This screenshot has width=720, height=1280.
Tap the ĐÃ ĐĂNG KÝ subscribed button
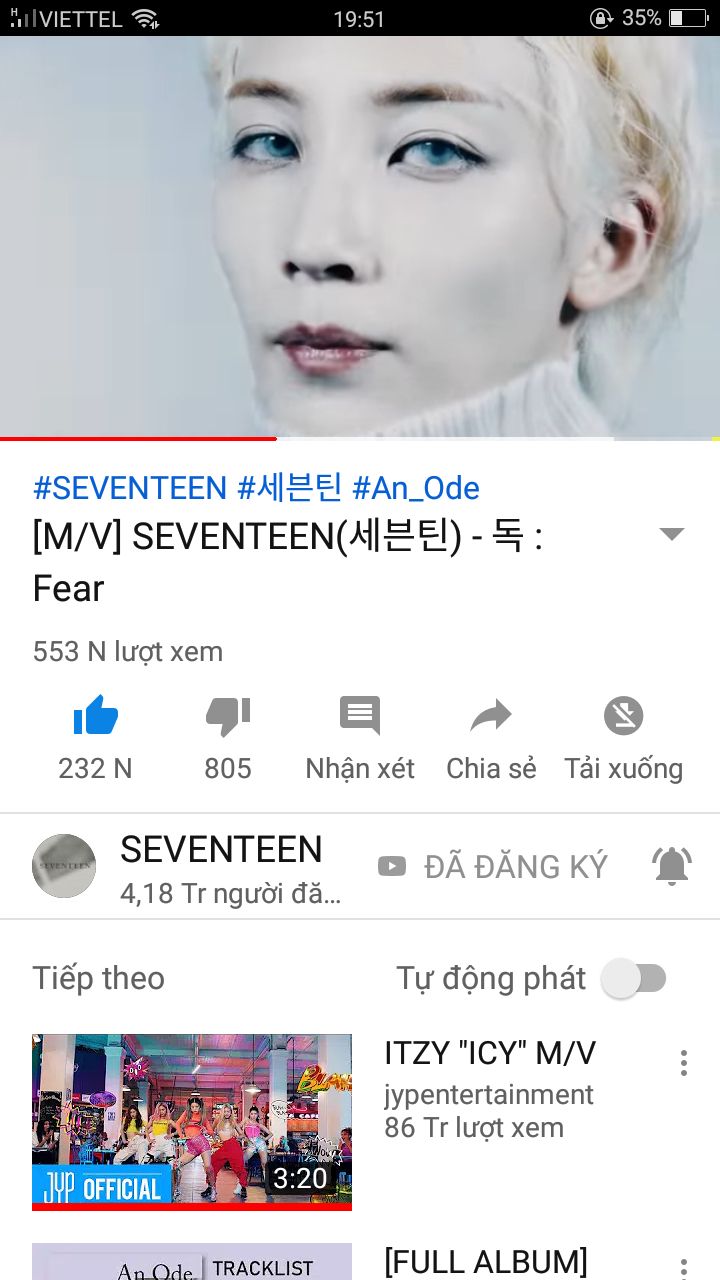[492, 866]
